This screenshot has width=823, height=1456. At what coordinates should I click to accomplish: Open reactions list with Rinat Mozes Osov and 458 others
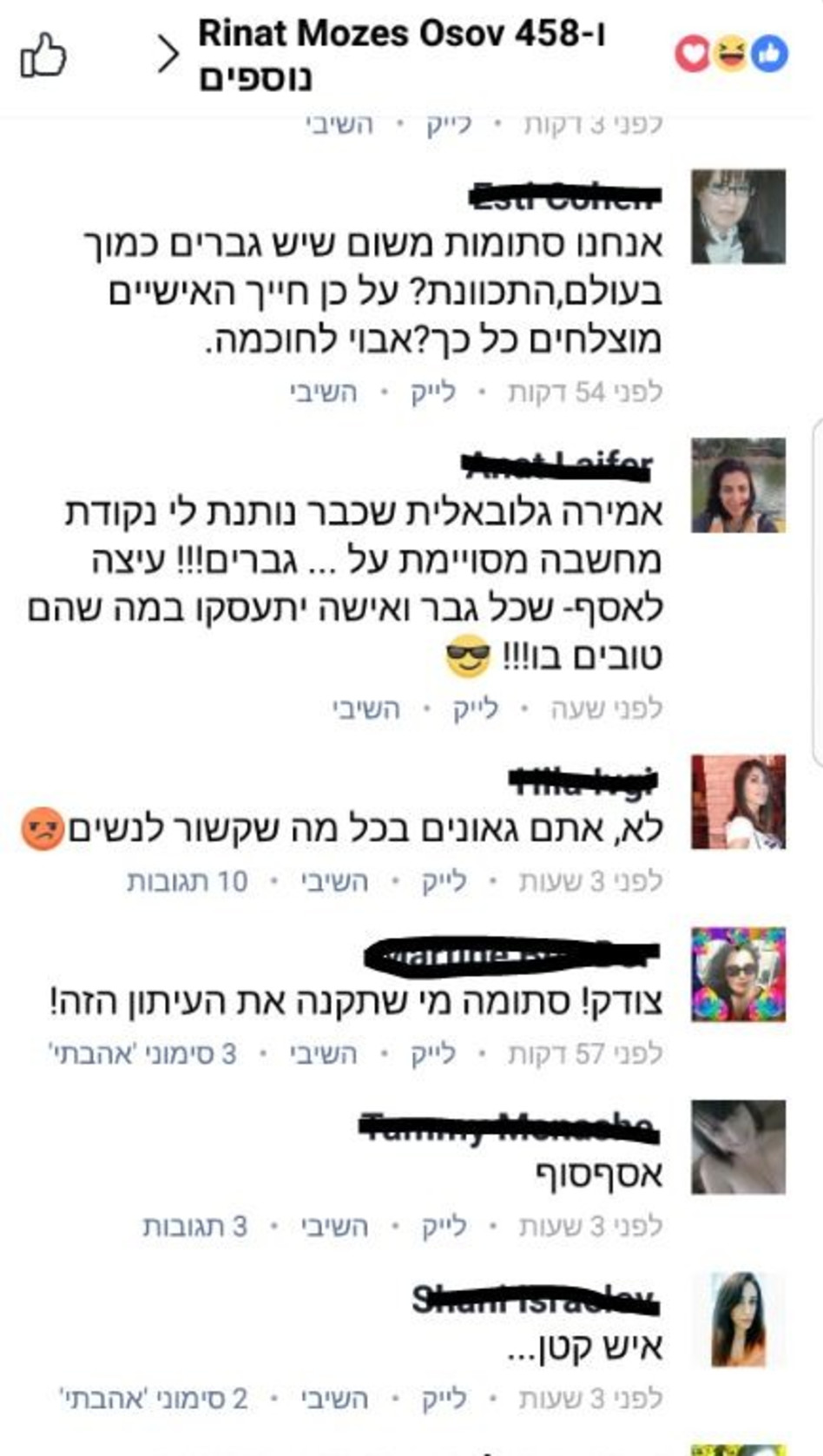[x=401, y=56]
